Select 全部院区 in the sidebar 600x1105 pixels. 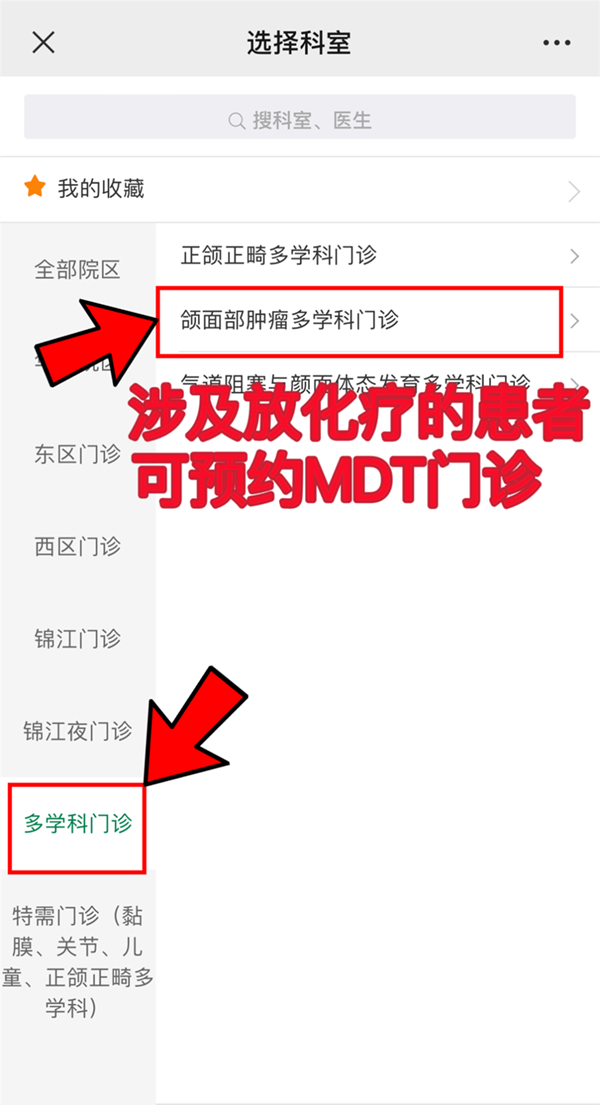point(78,269)
